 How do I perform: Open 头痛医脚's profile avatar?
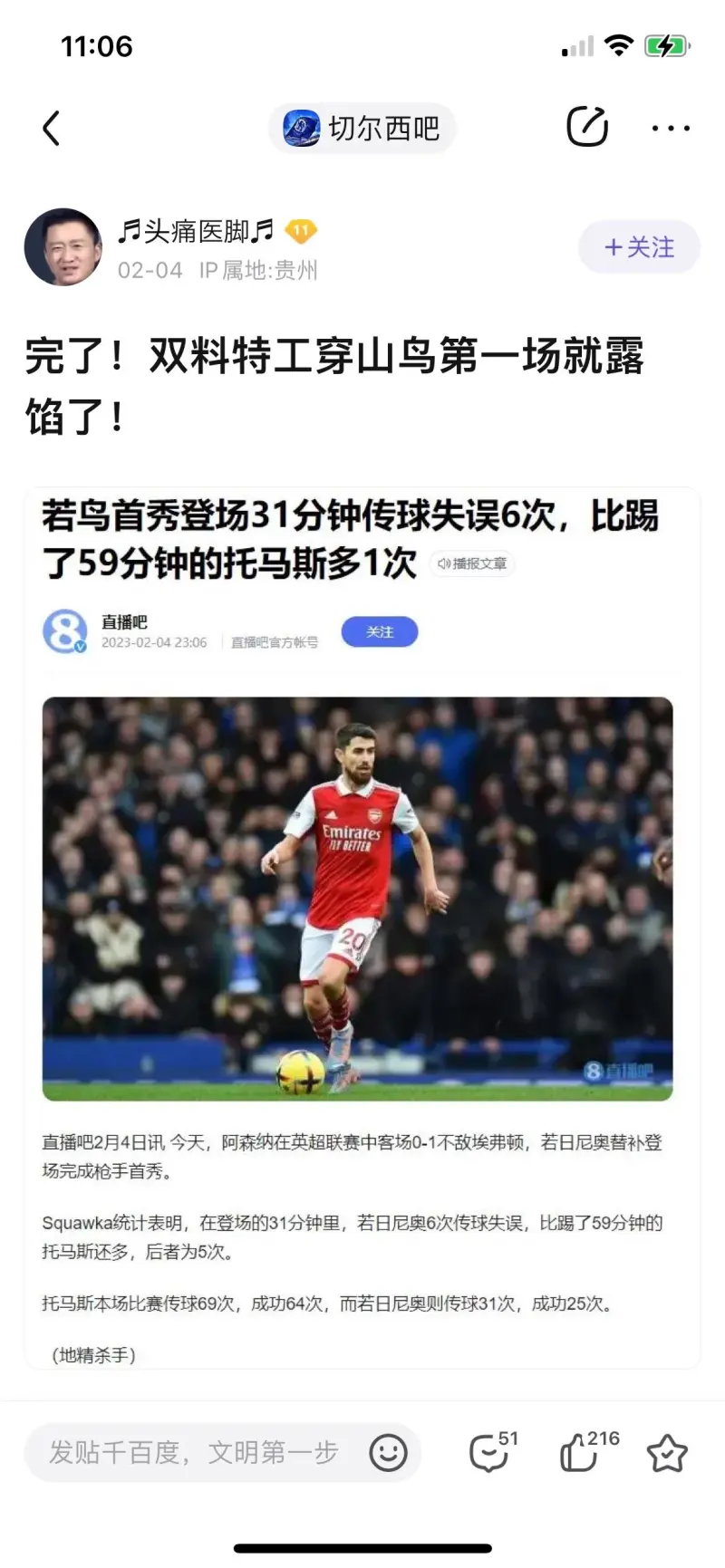click(x=63, y=247)
